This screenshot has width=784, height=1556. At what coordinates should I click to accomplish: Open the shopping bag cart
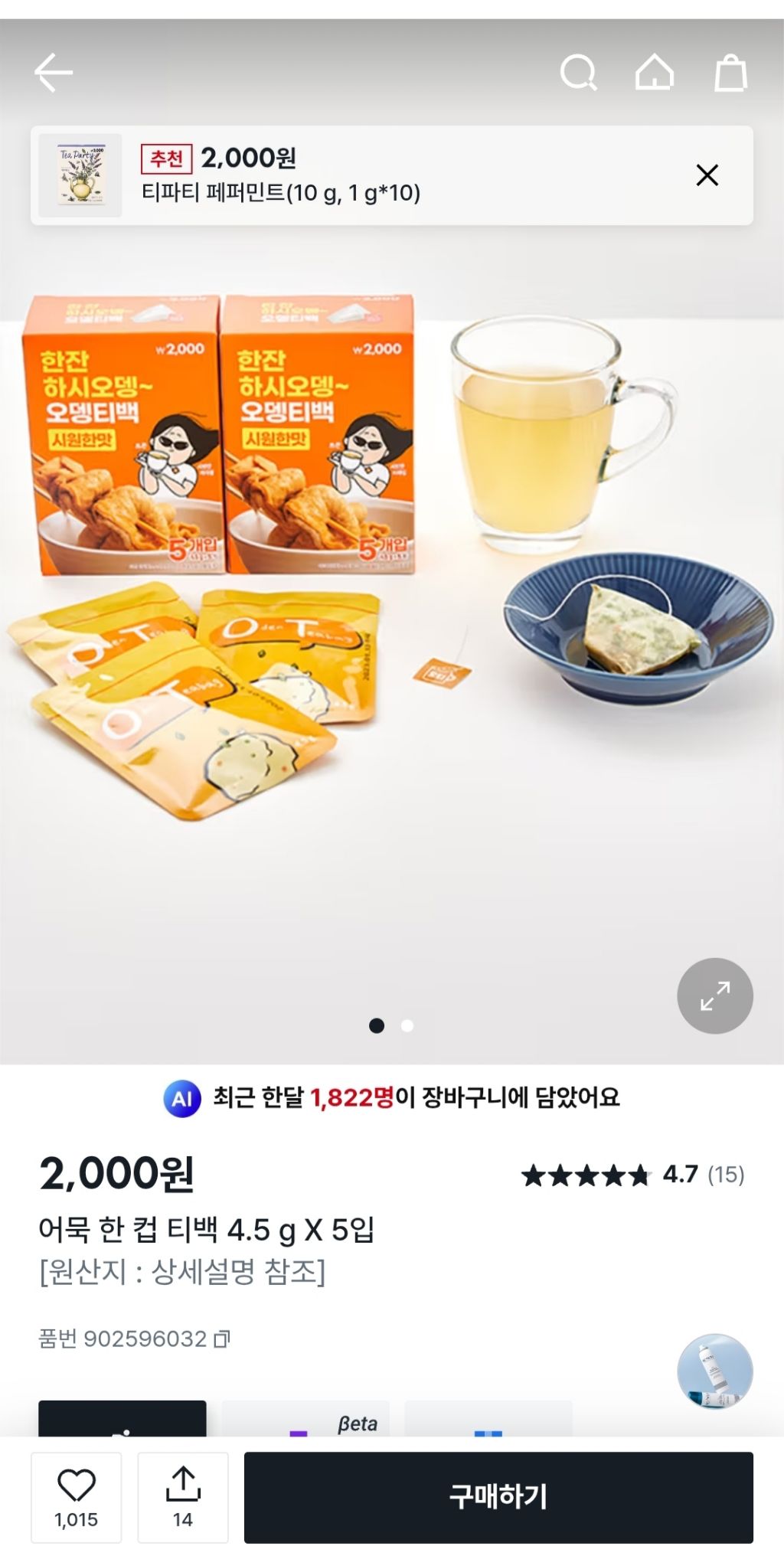pyautogui.click(x=730, y=73)
